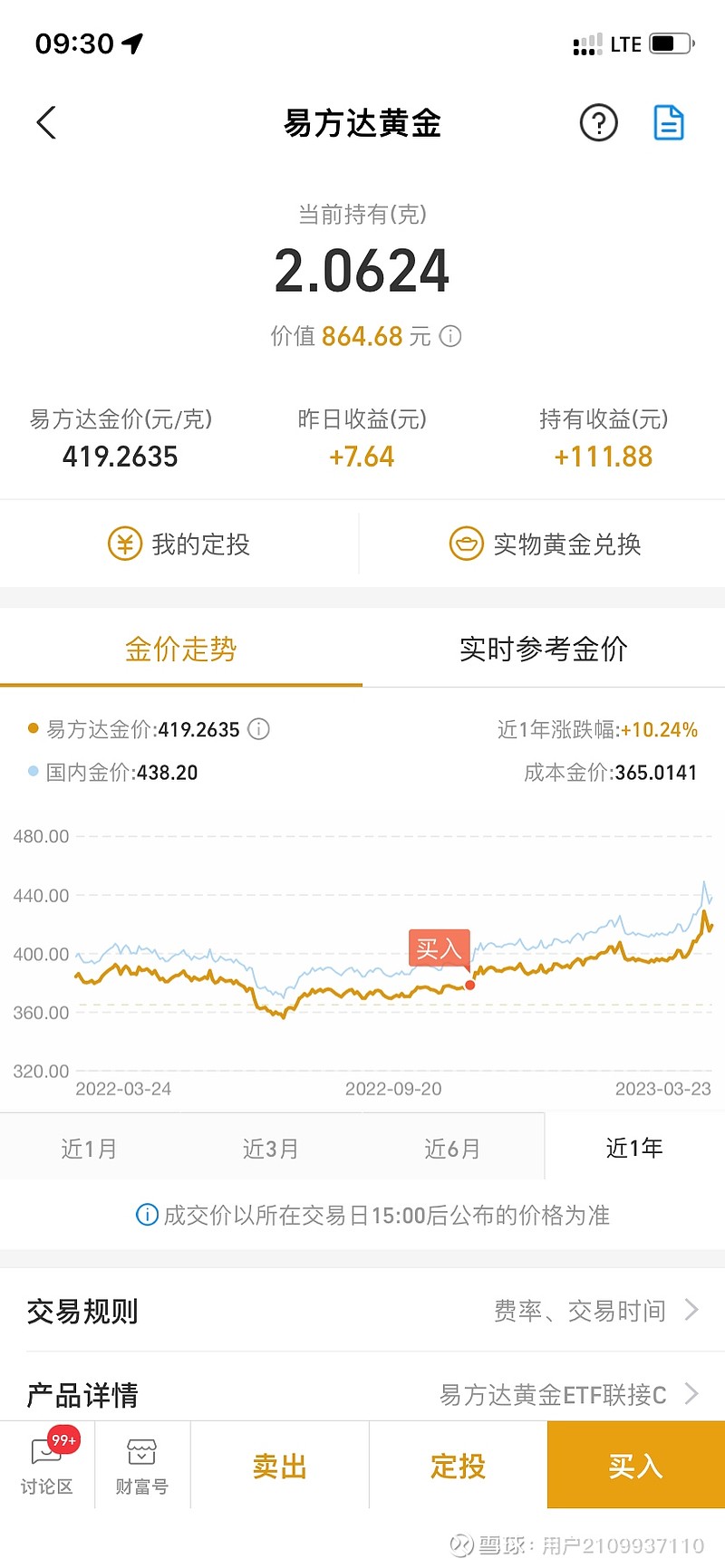
Task: Expand 产品详情 for 易方达黄金ETF联接C
Action: coord(362,1395)
